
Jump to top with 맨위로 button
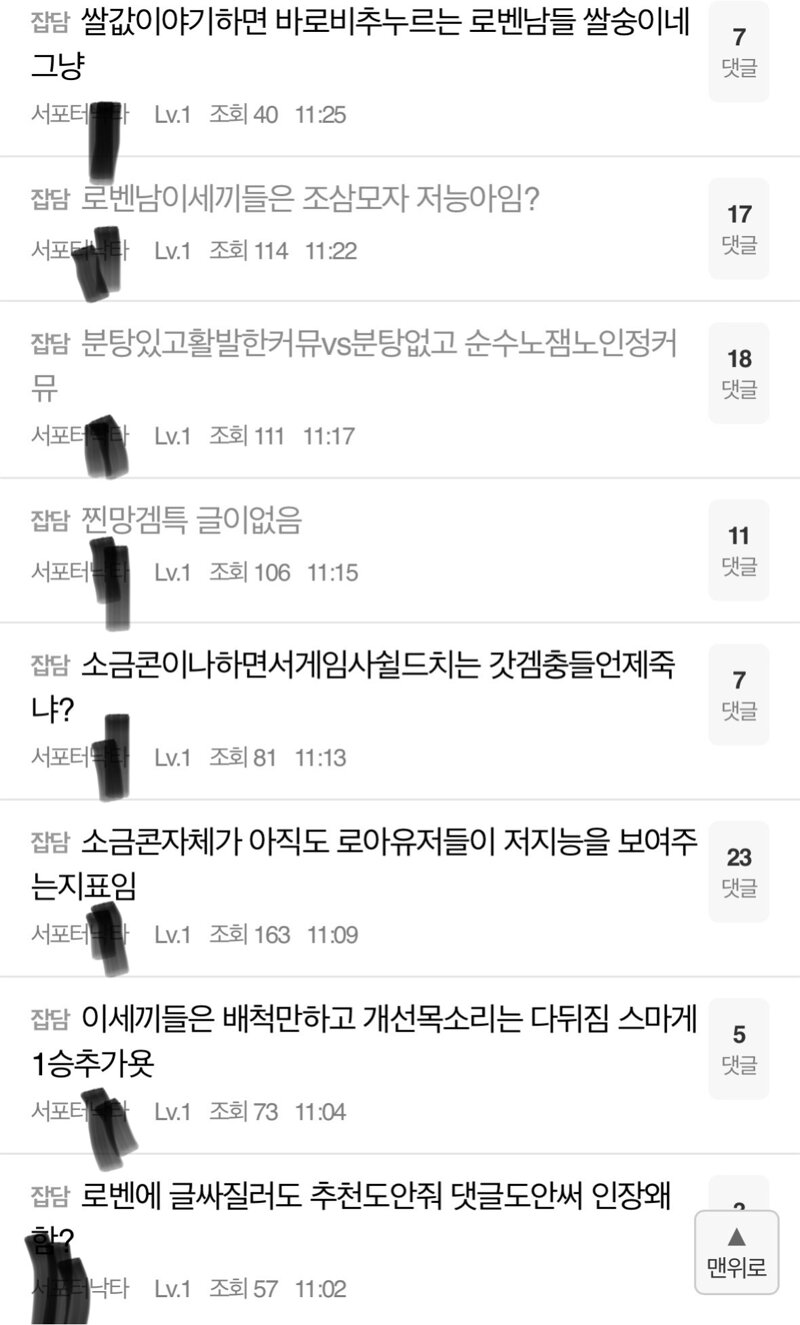pos(737,1252)
